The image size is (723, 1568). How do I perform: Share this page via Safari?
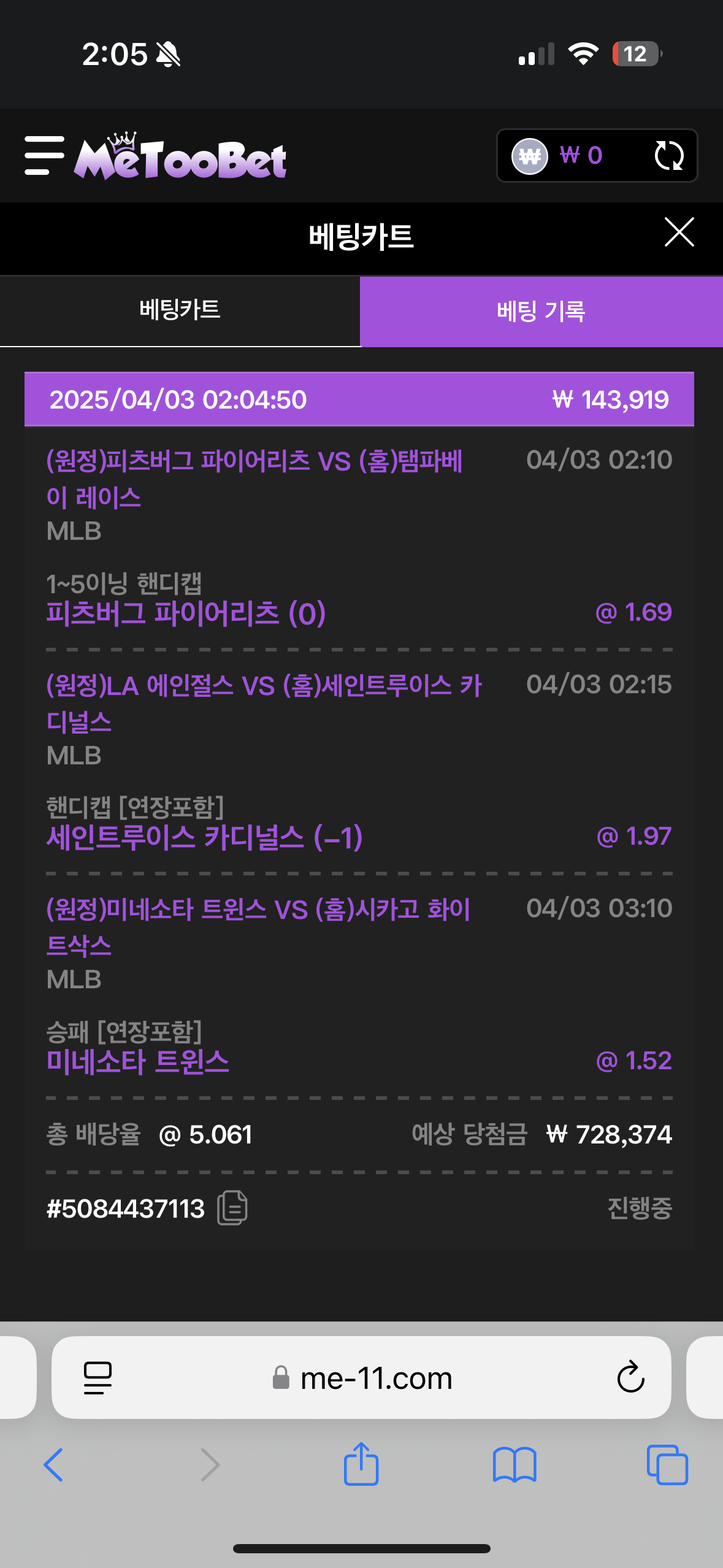coord(361,1464)
